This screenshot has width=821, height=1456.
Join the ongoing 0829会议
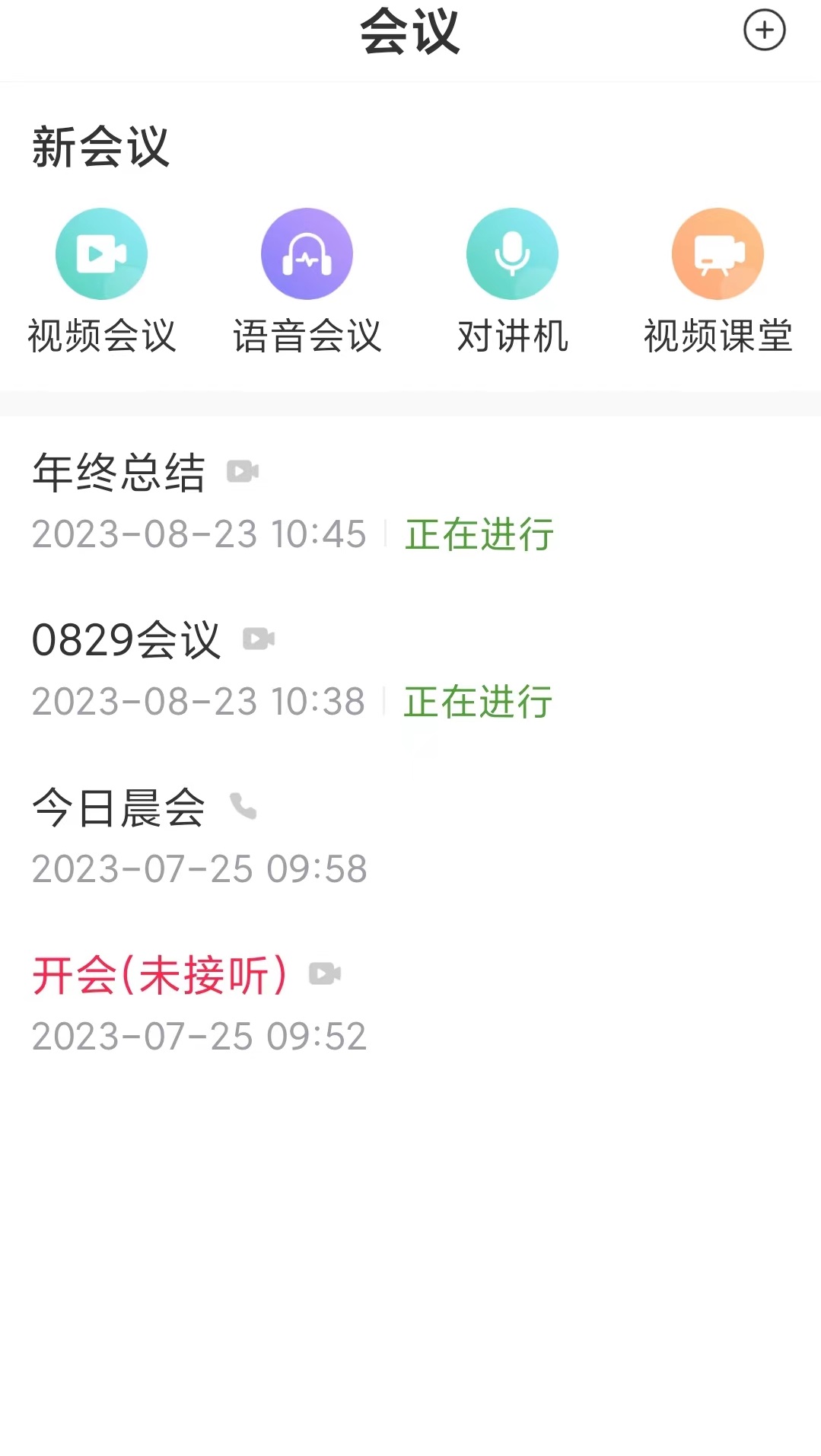[x=293, y=668]
